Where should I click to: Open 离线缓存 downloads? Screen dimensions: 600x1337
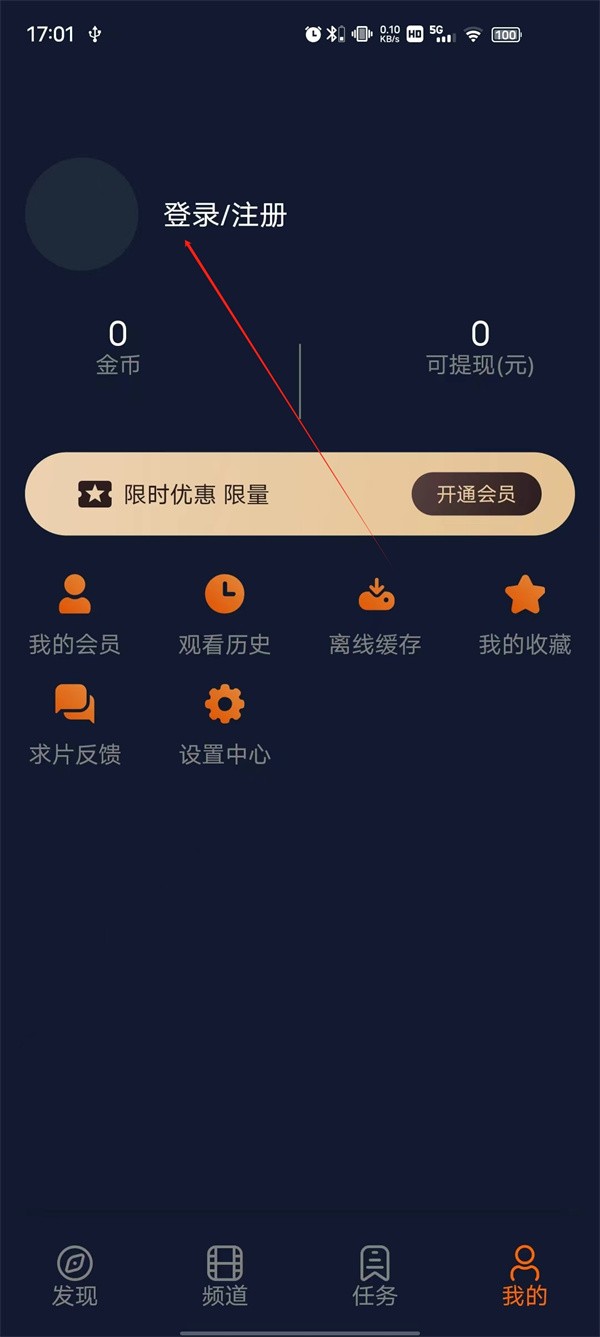[x=375, y=615]
